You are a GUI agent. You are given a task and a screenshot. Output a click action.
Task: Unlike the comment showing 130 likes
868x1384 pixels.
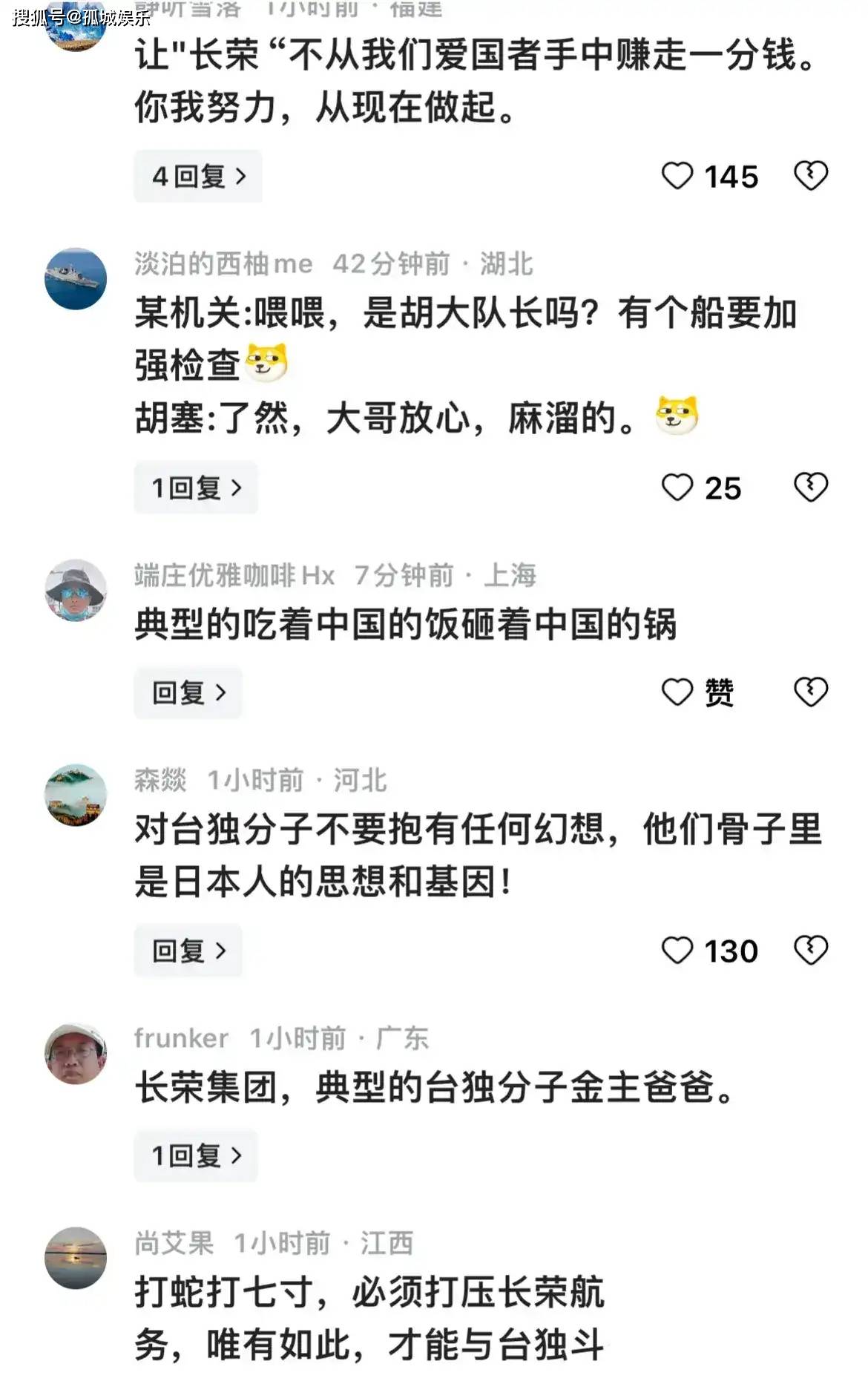(680, 951)
